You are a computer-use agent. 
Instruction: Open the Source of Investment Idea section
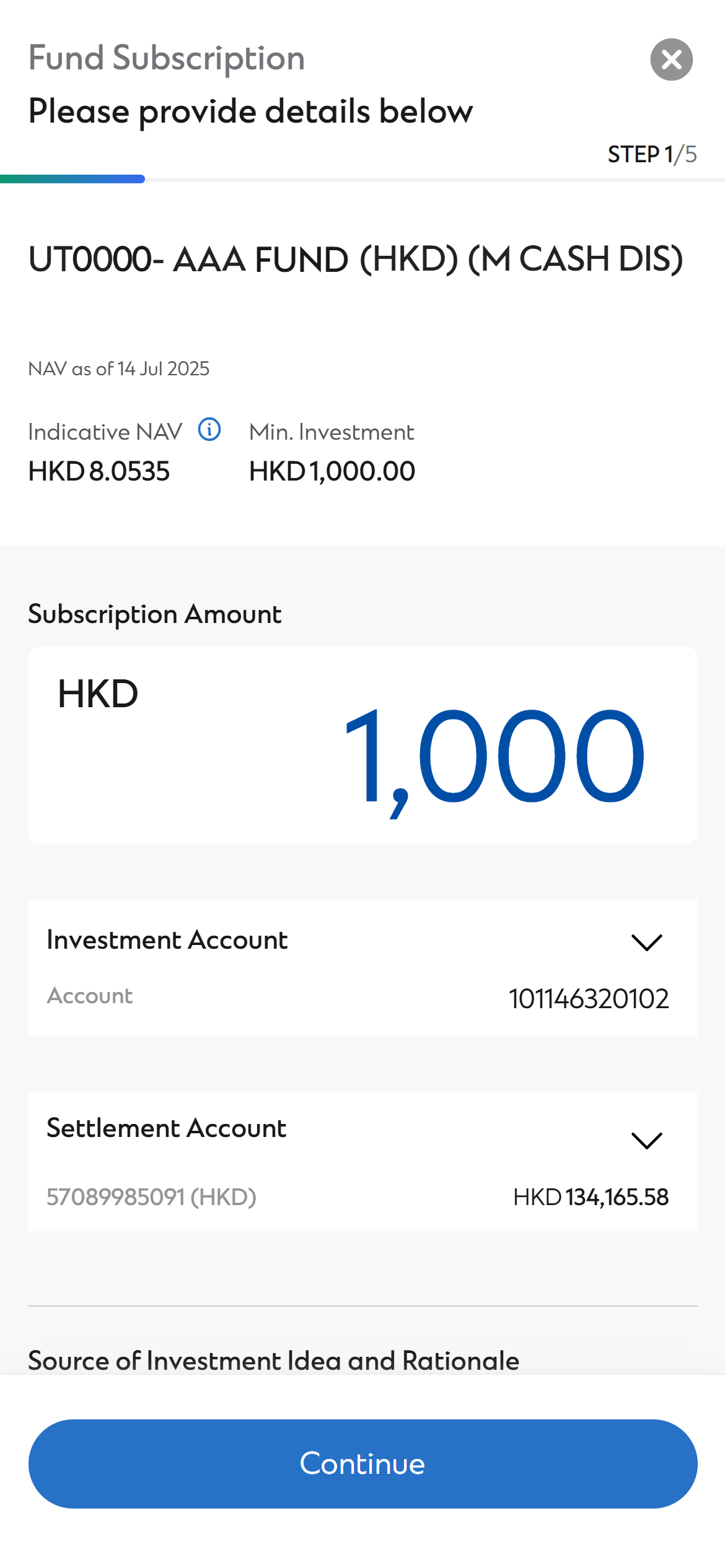tap(273, 1360)
